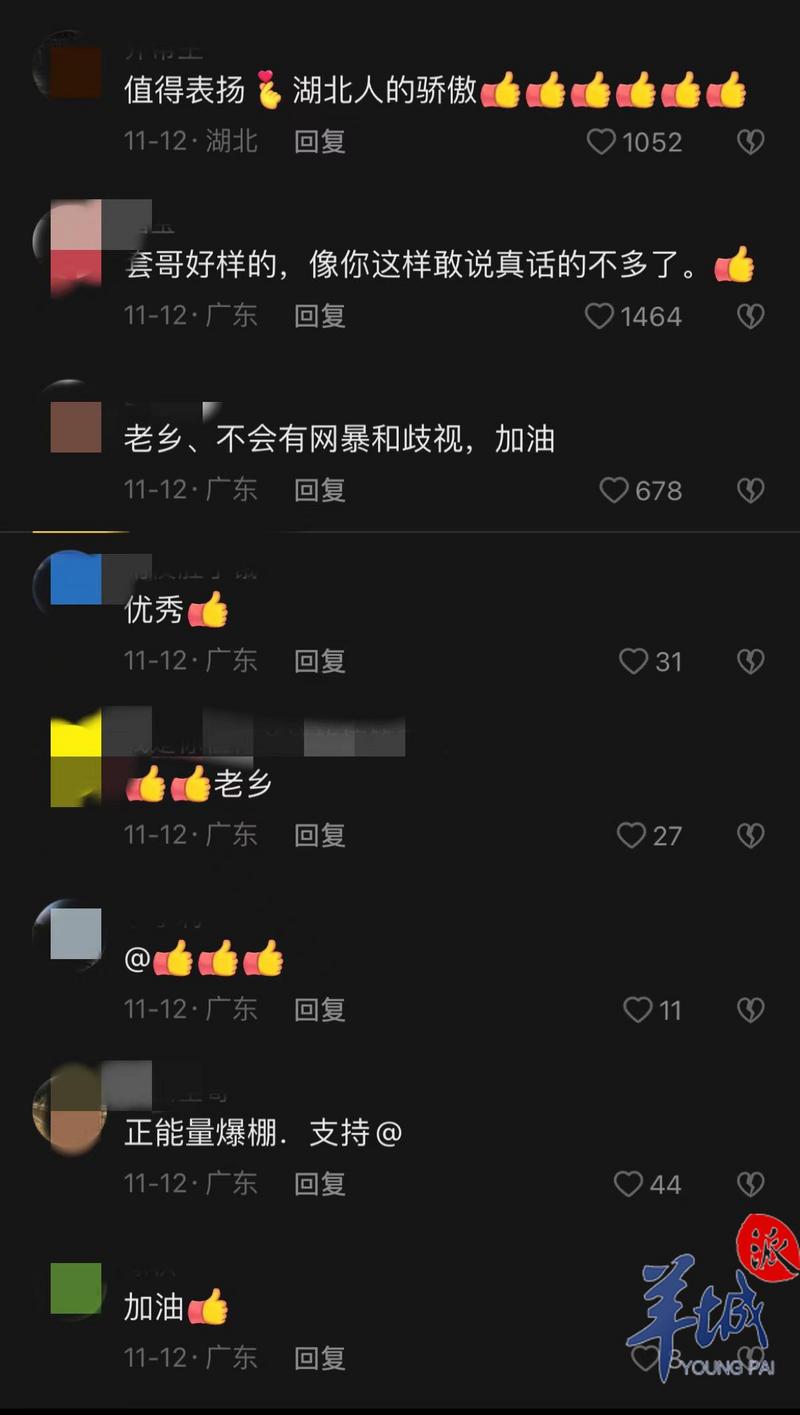Reply to the last 加油 comment
This screenshot has height=1415, width=800.
point(320,1358)
